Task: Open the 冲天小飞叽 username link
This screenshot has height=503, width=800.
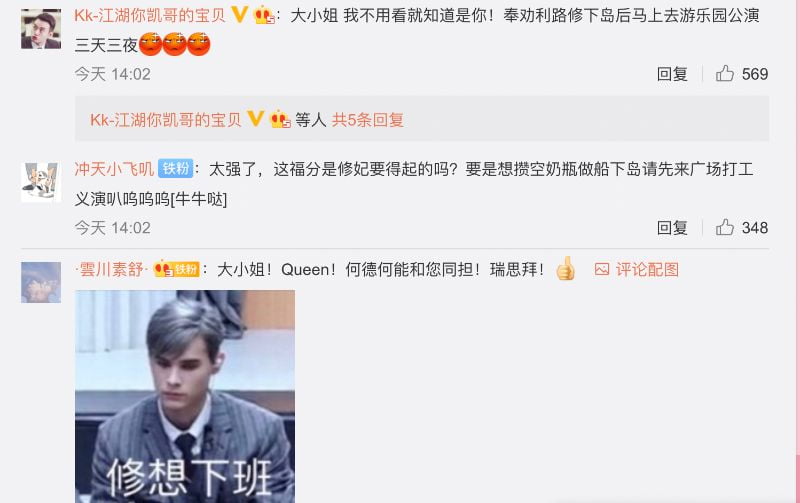Action: [113, 169]
